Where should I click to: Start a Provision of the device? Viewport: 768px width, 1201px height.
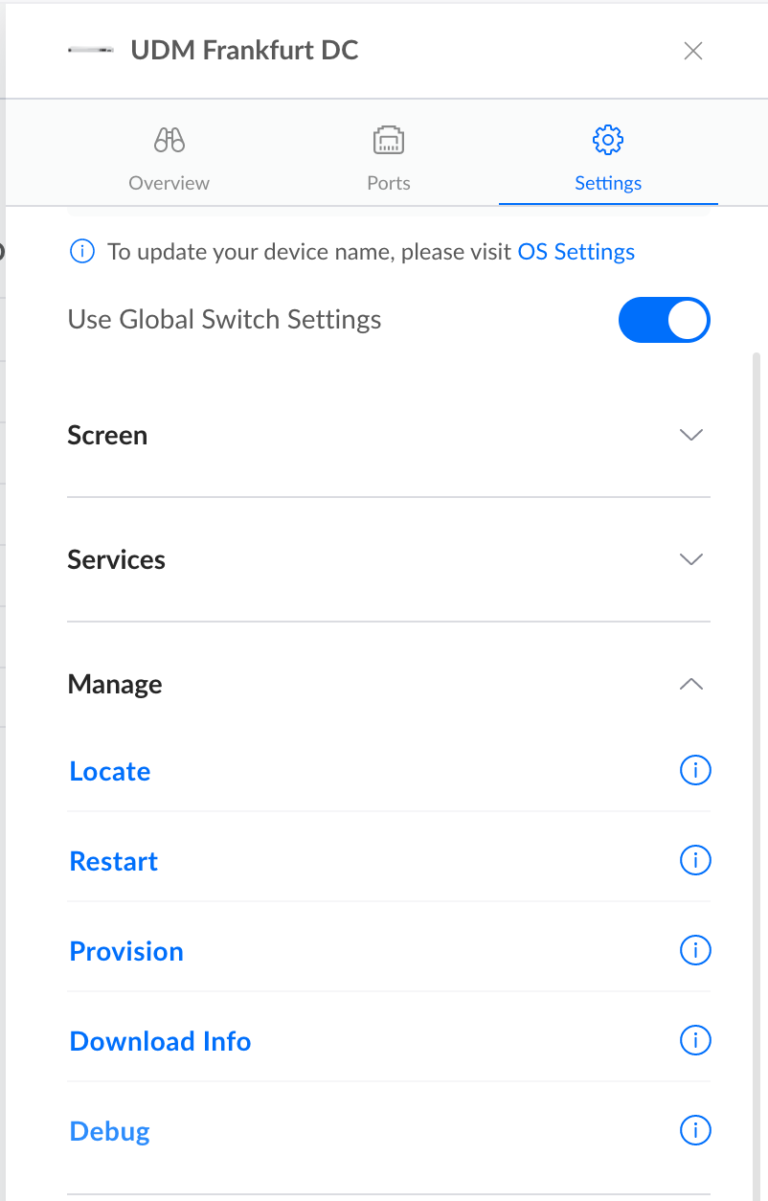pyautogui.click(x=126, y=950)
